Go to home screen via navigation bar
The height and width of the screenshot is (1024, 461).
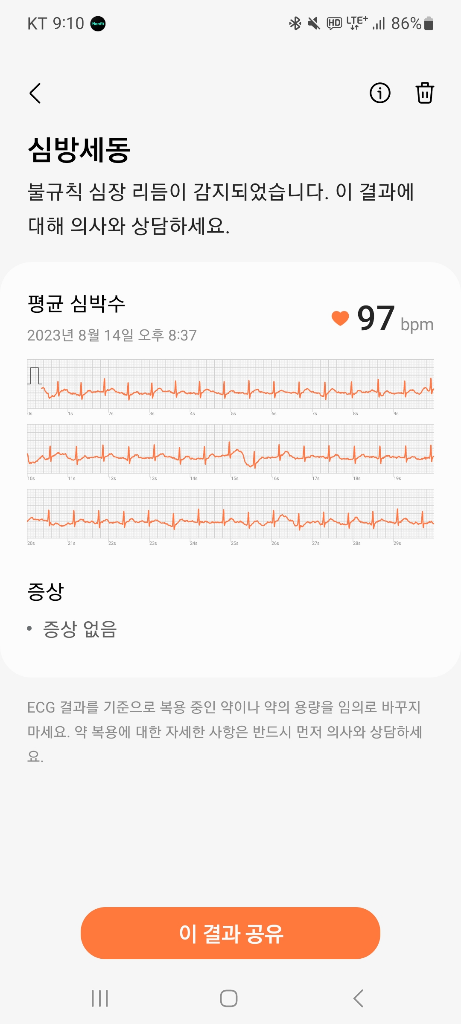pyautogui.click(x=229, y=998)
